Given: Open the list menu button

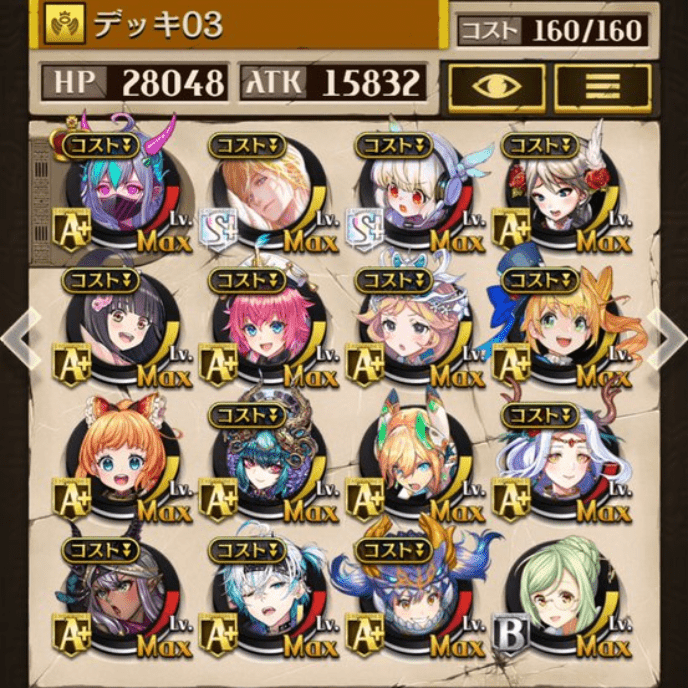Looking at the screenshot, I should click(x=601, y=87).
